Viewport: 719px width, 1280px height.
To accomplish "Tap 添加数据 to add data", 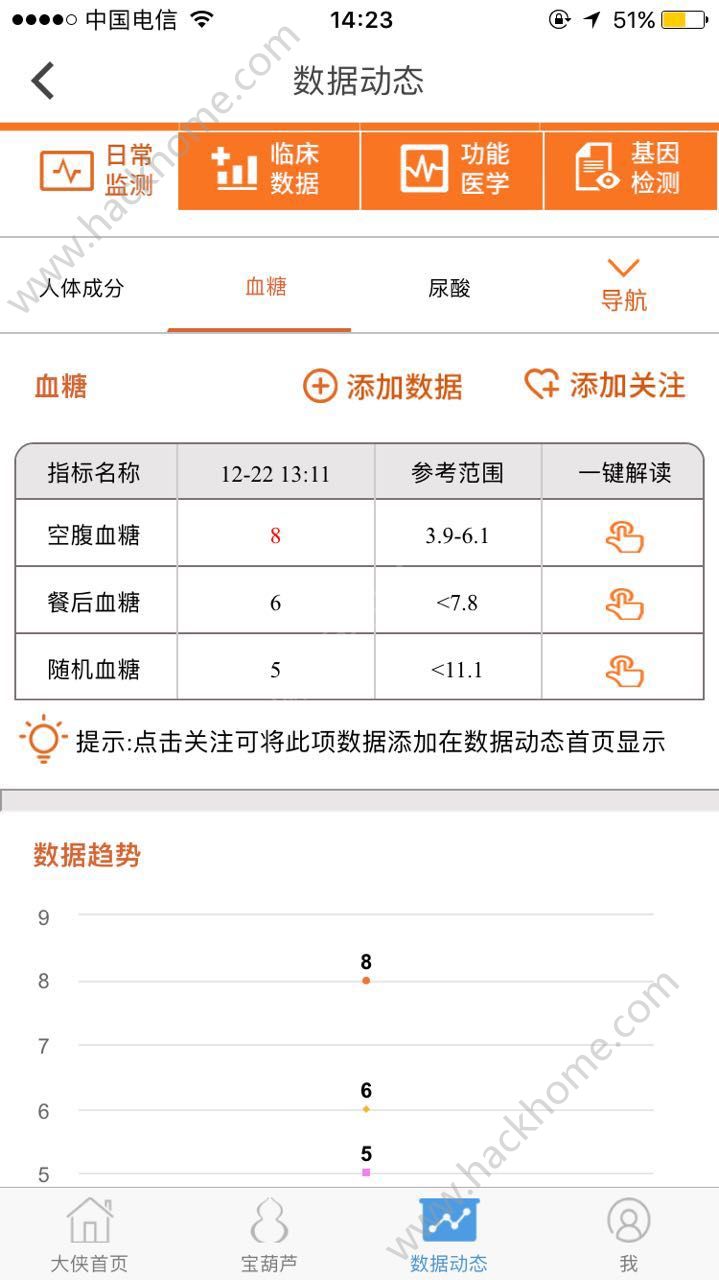I will click(383, 386).
